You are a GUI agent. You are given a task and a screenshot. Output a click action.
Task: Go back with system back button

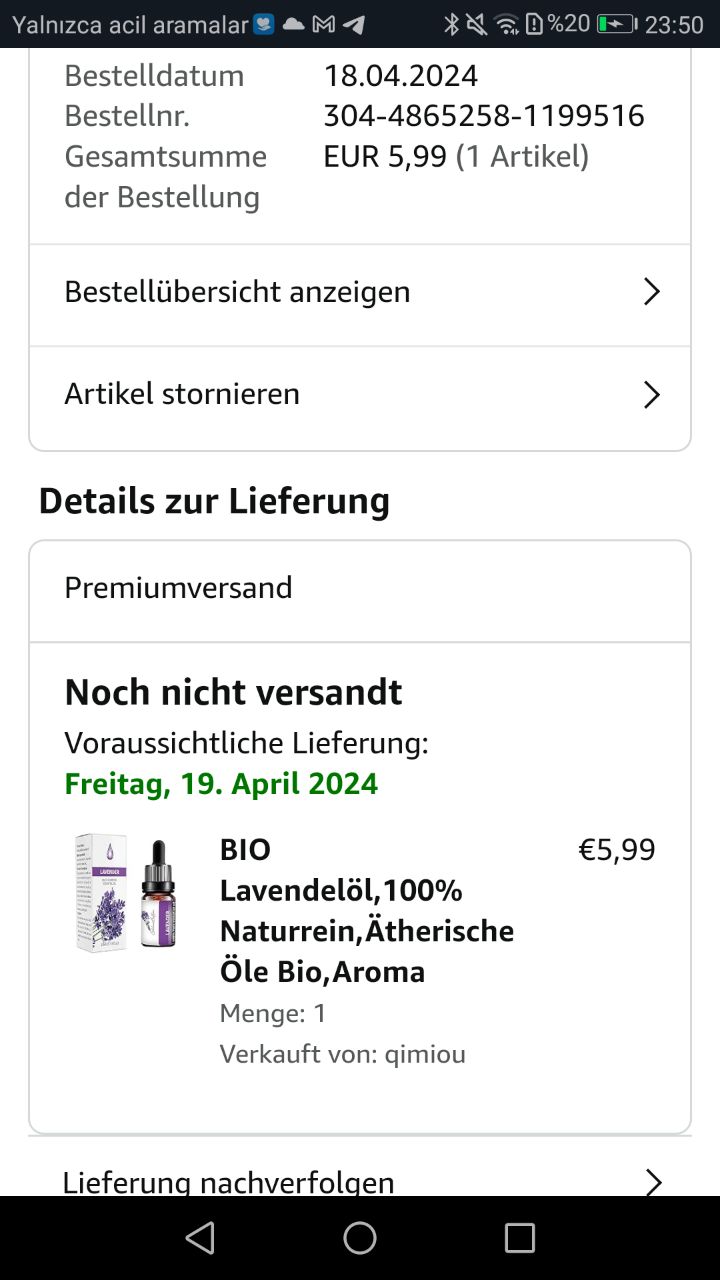[x=200, y=1238]
